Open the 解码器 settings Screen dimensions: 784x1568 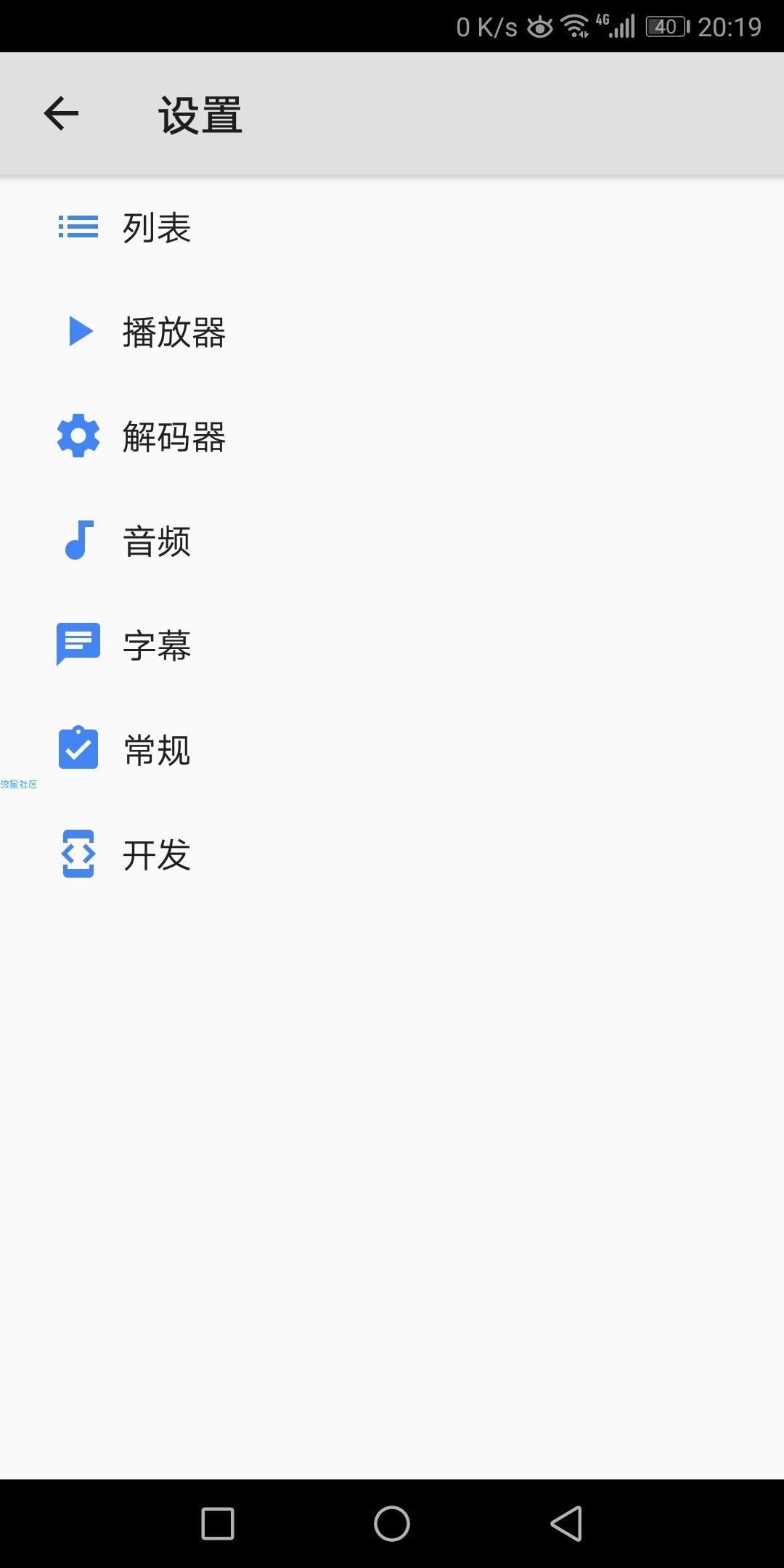point(392,436)
